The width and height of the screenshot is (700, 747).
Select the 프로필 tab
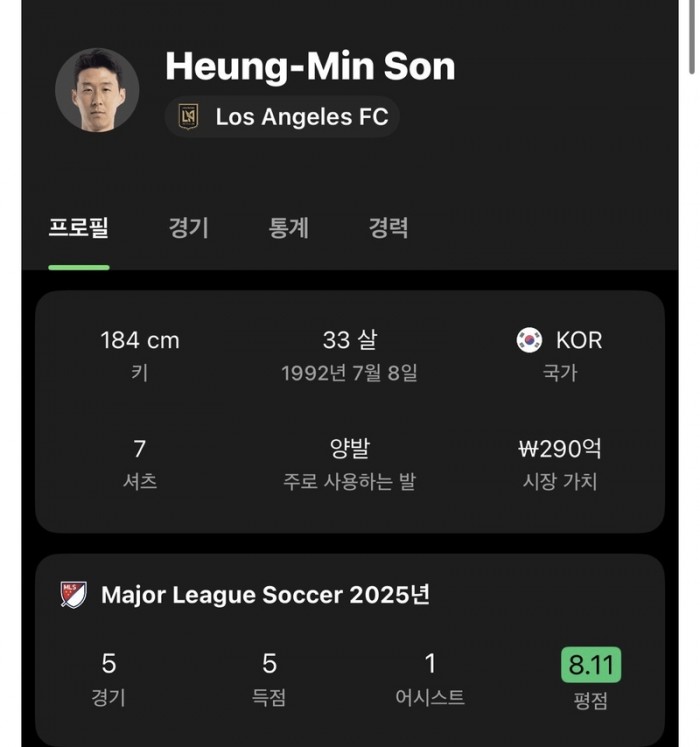(79, 228)
